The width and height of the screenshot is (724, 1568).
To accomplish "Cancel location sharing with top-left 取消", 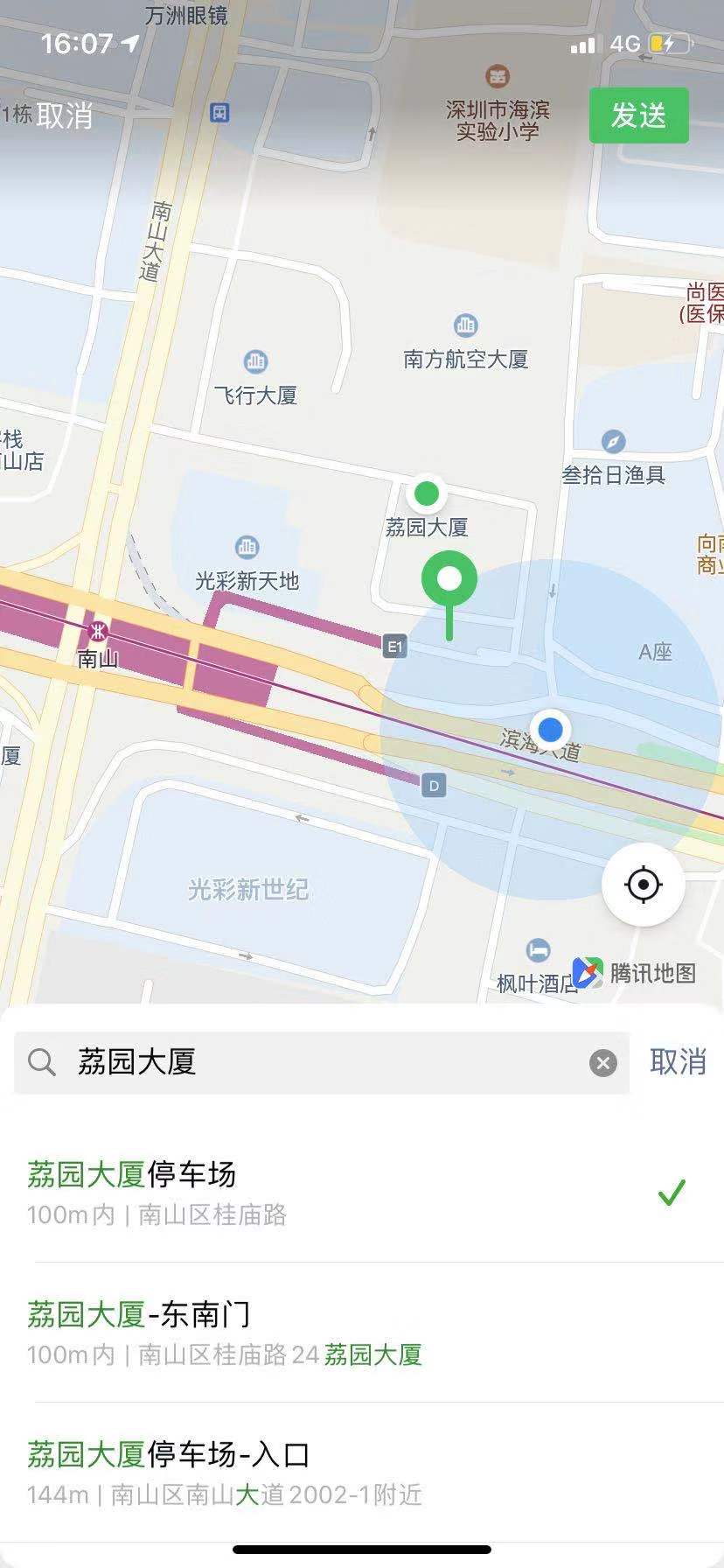I will coord(64,115).
